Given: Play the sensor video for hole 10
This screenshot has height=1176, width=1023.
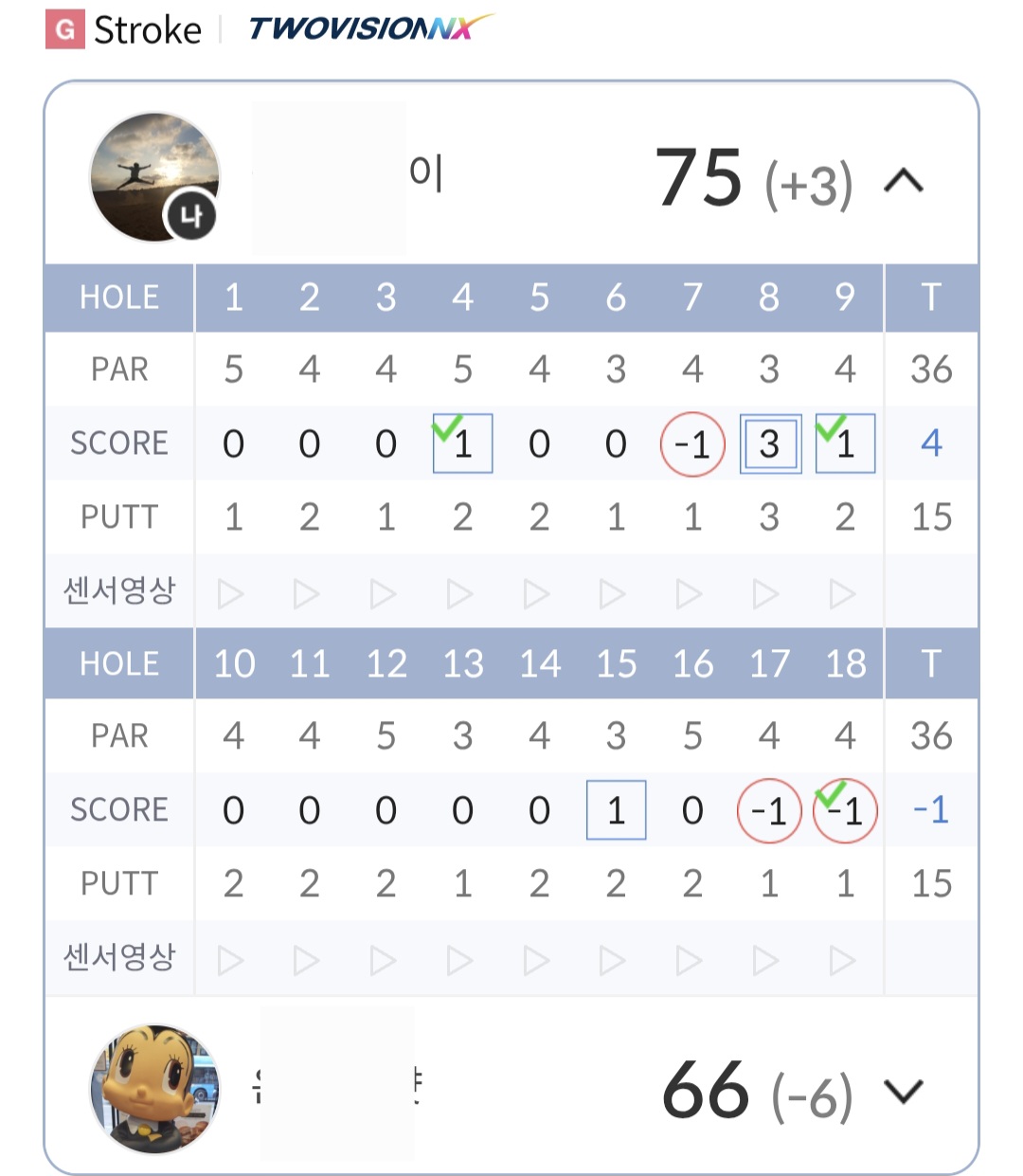Looking at the screenshot, I should [230, 961].
